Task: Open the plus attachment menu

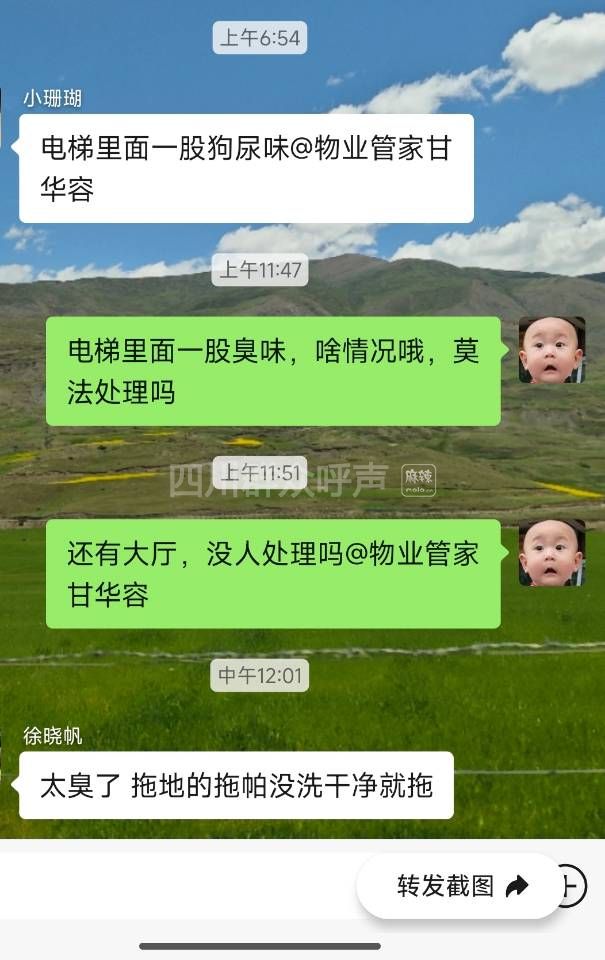Action: [x=574, y=885]
